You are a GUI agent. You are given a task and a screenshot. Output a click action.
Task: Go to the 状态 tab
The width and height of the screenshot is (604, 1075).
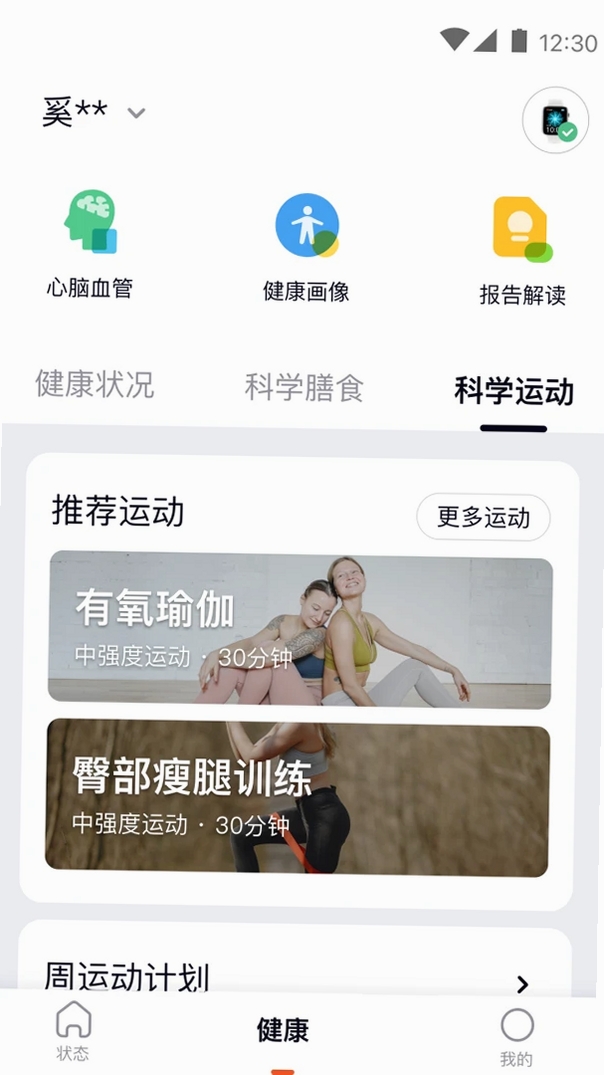73,1030
